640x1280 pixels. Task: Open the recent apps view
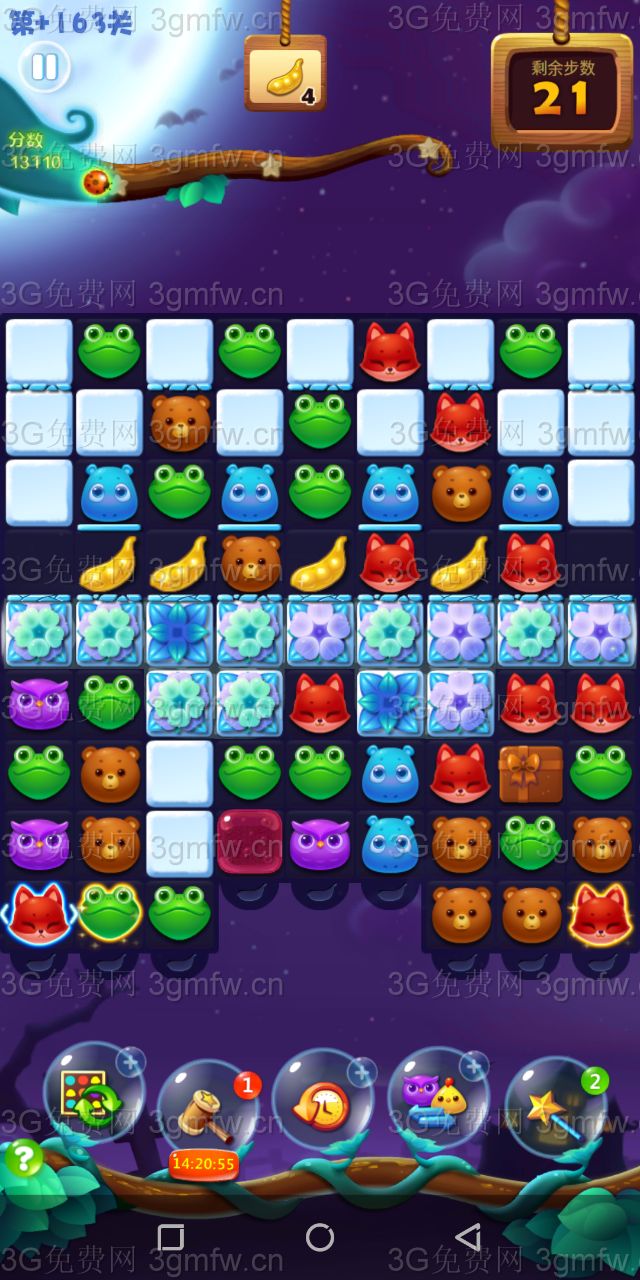(171, 1237)
